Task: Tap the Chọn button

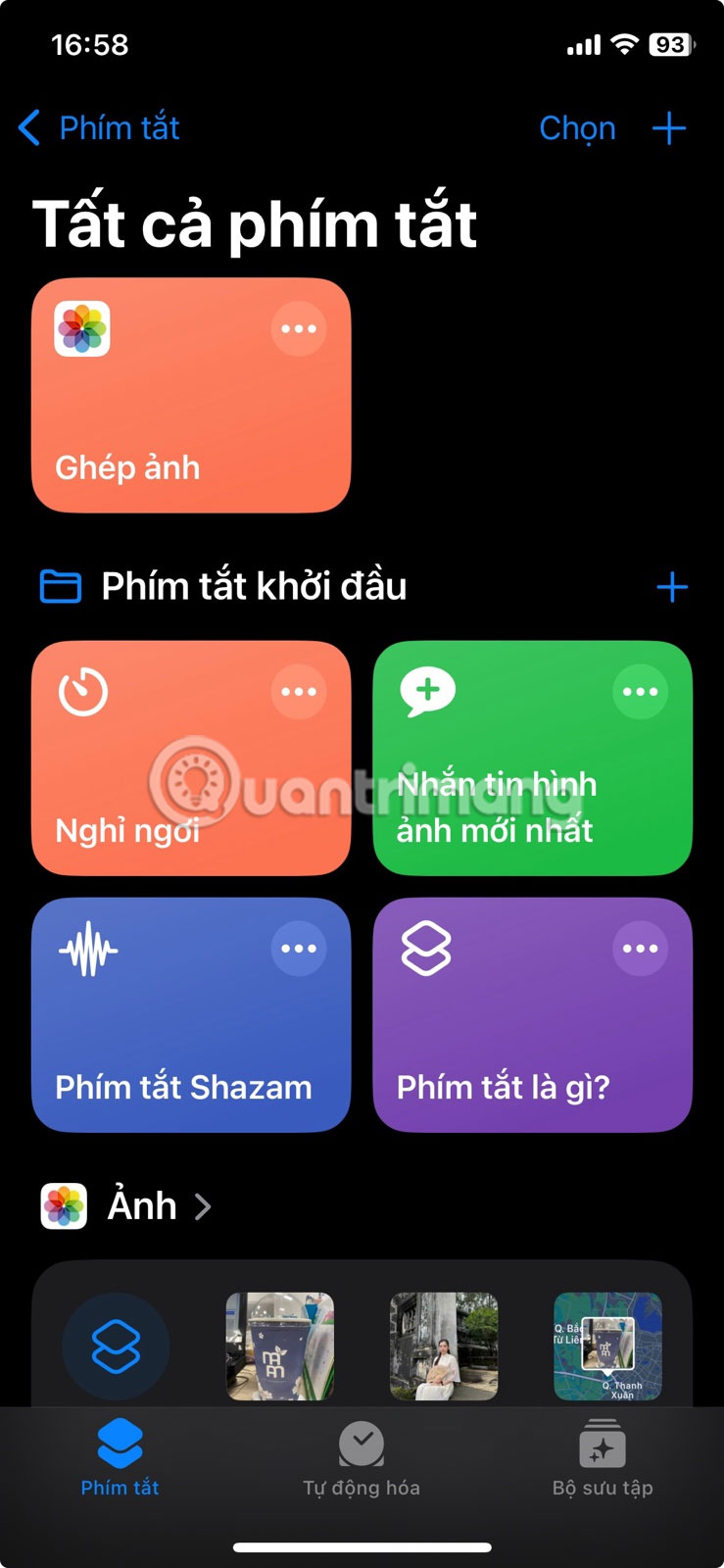Action: coord(577,128)
